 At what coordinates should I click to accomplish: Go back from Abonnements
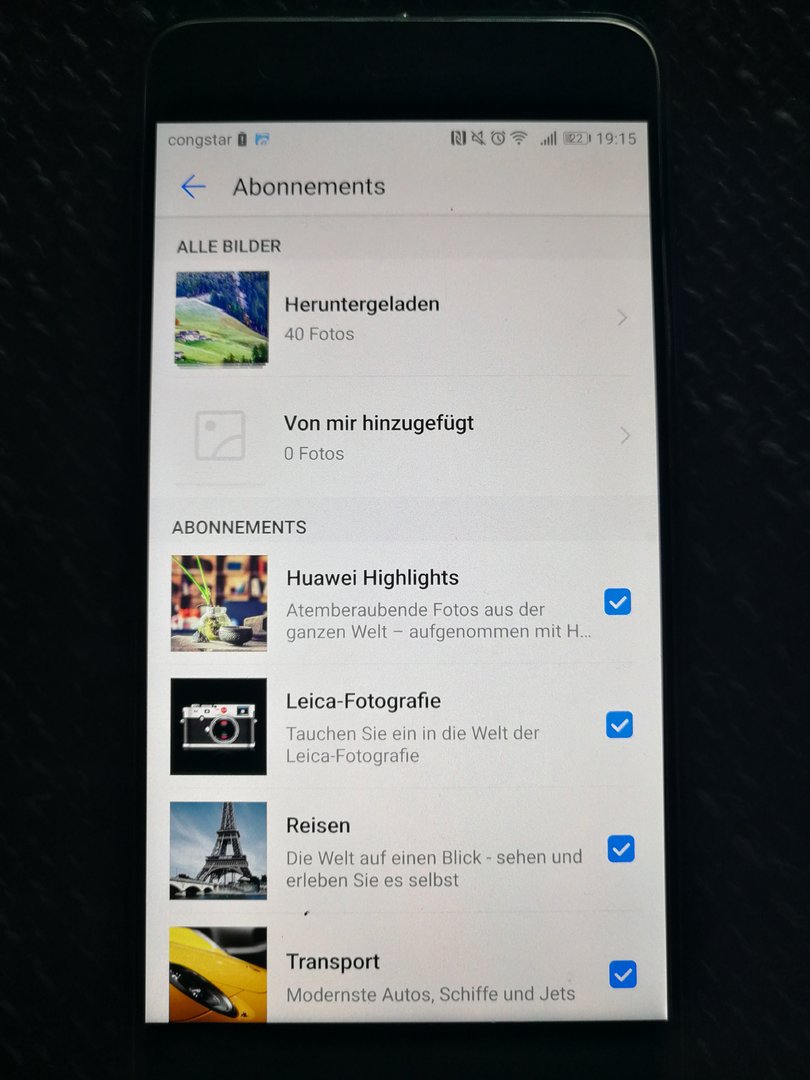pos(193,187)
